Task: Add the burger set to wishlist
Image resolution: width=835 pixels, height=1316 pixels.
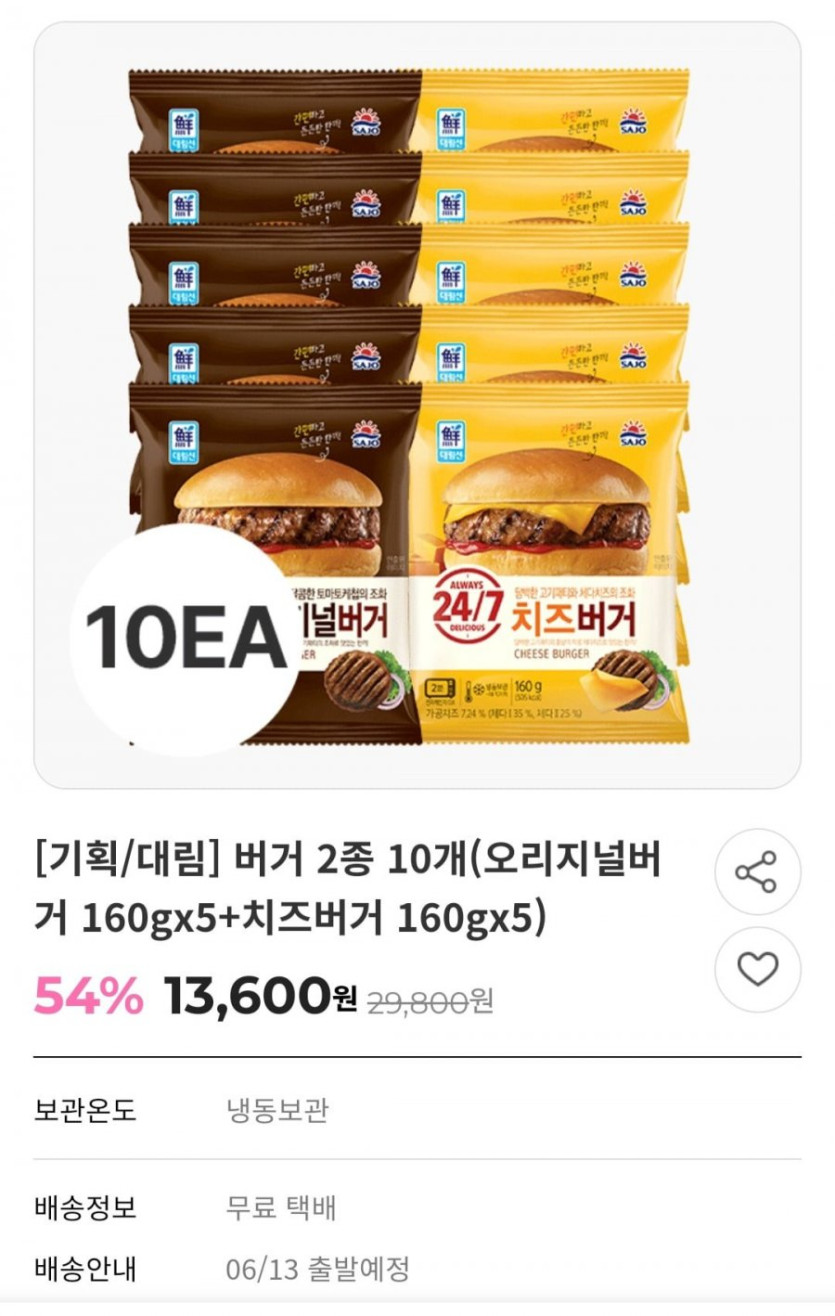Action: click(757, 969)
